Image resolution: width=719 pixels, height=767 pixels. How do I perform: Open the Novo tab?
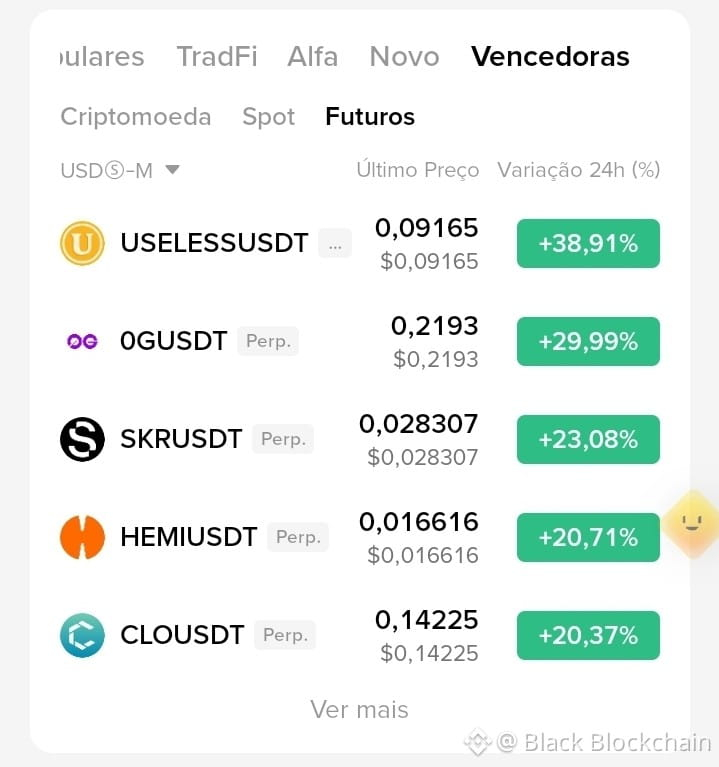404,56
